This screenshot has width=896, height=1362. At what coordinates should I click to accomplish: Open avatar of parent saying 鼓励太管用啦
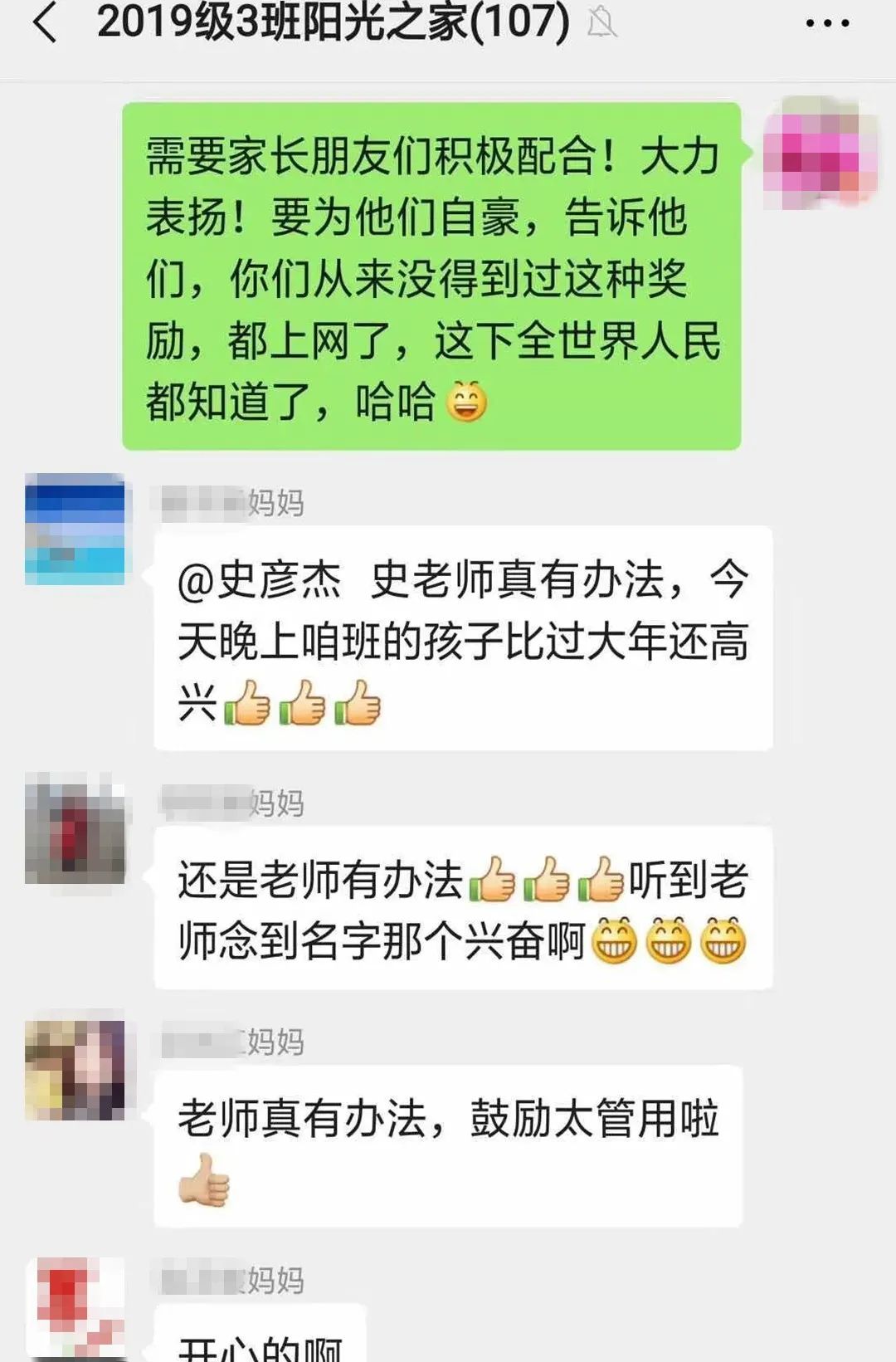pos(75,1071)
